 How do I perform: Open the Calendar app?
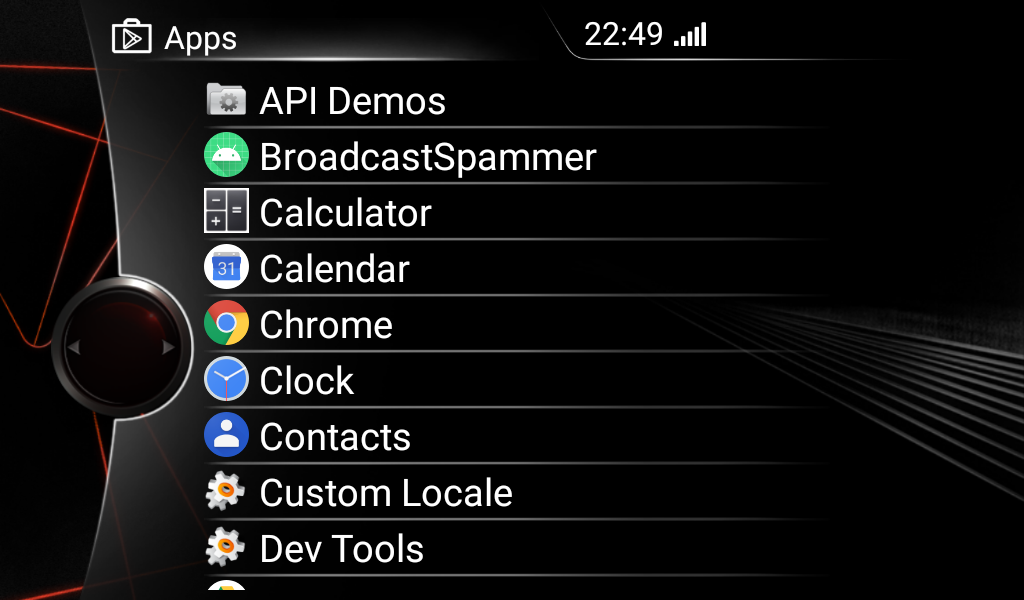point(334,269)
